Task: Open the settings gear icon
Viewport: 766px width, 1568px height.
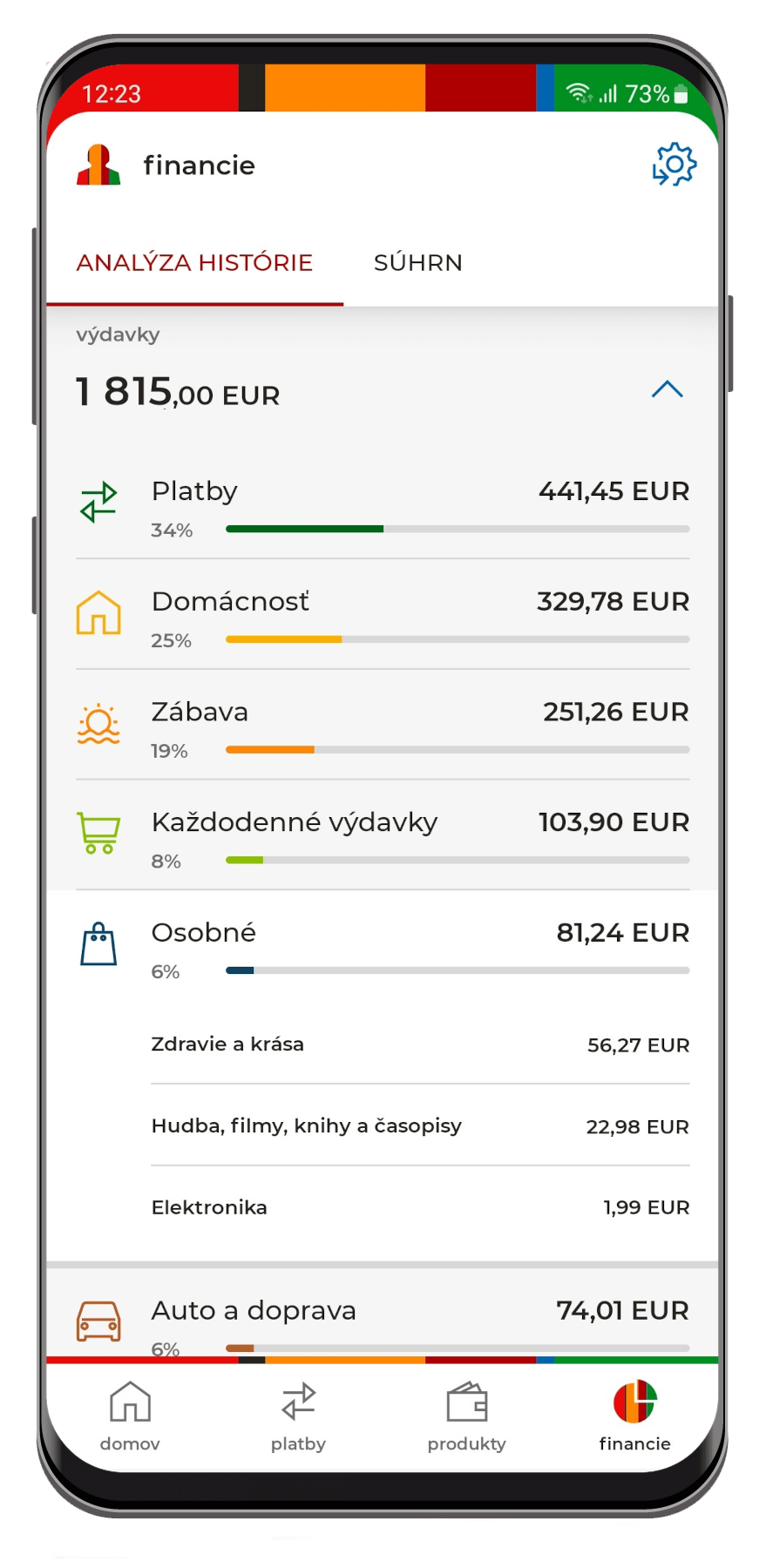Action: point(674,165)
